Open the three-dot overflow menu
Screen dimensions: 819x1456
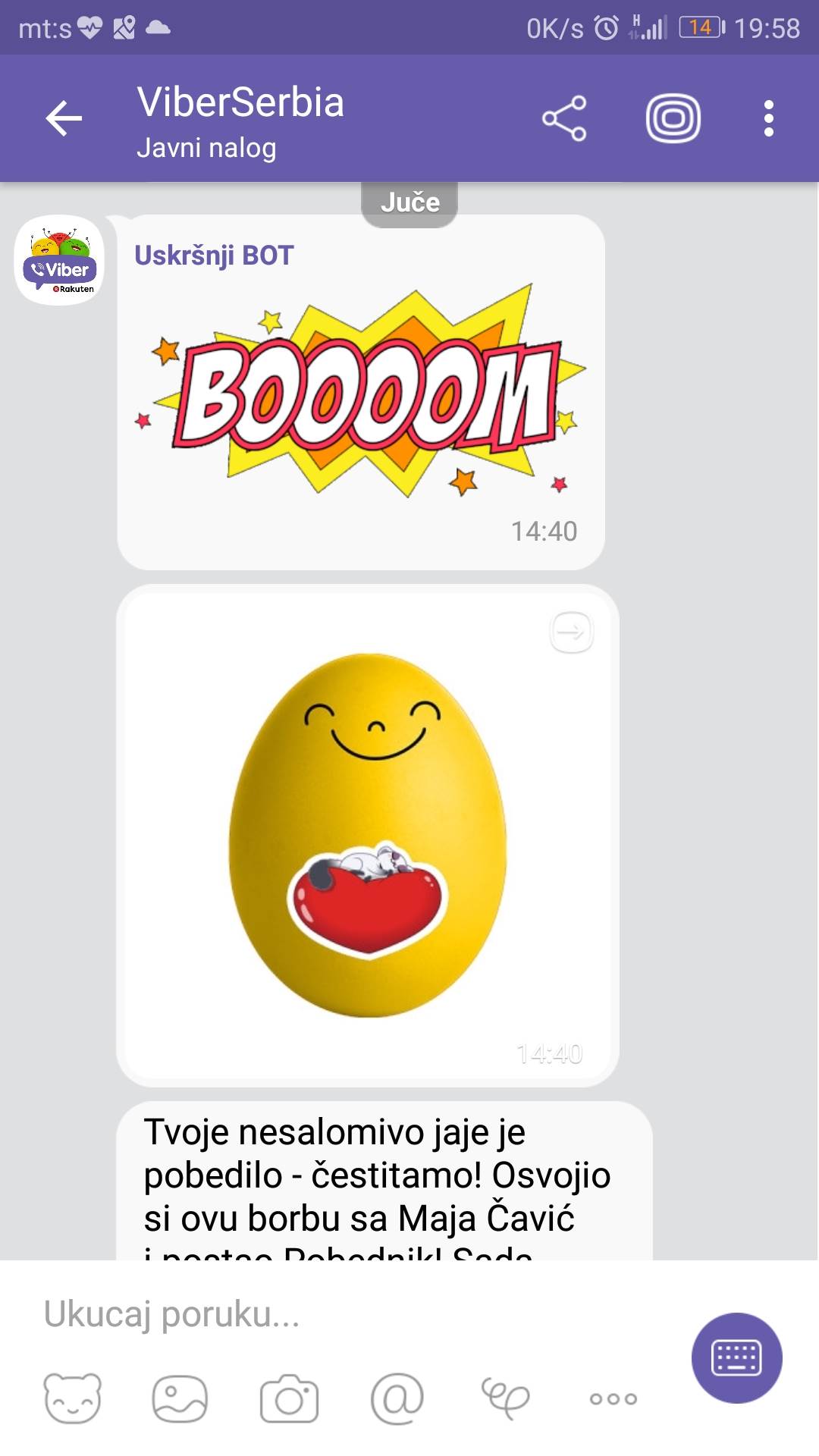pos(769,118)
